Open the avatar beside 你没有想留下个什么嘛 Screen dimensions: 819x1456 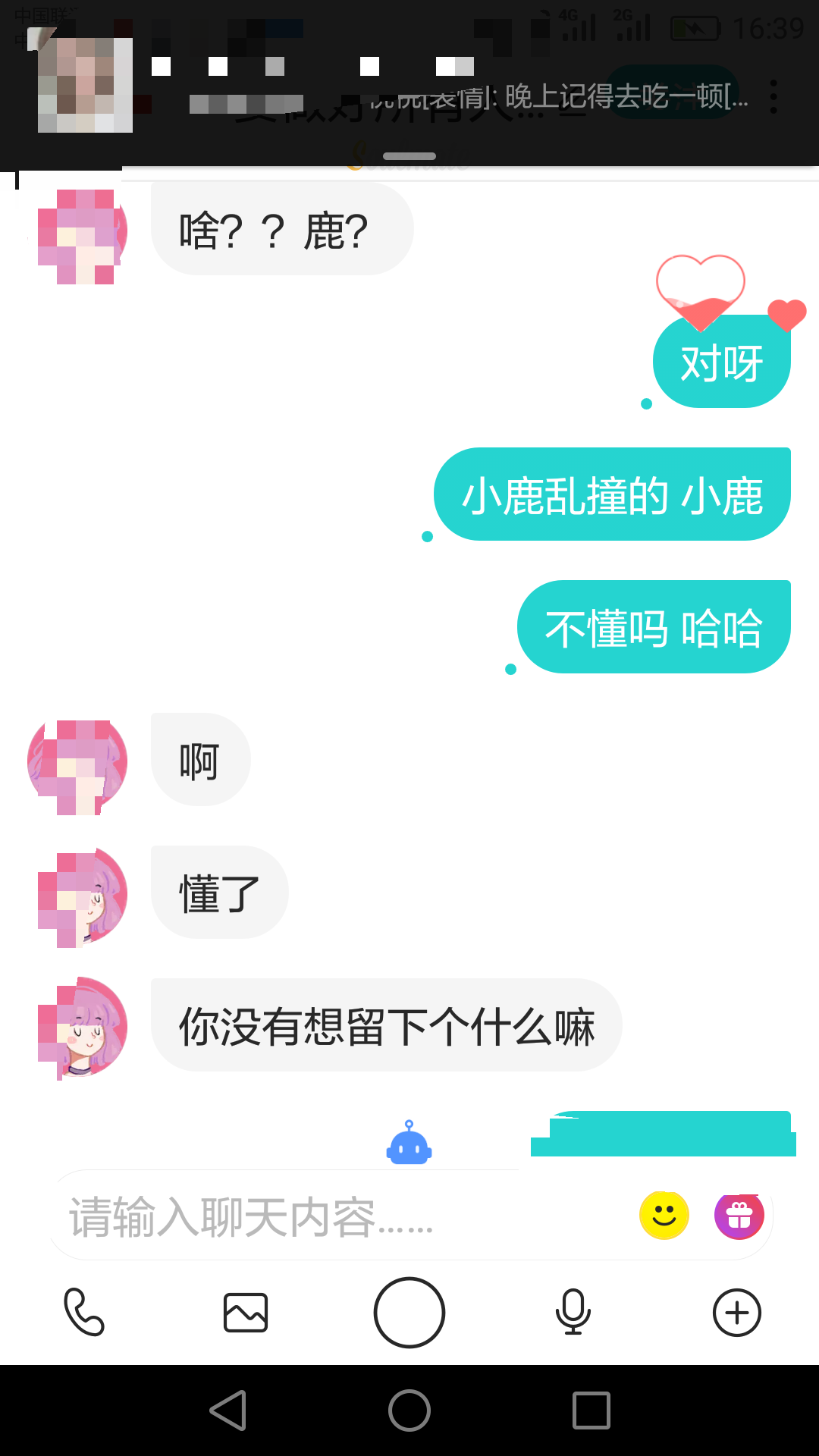click(x=82, y=1027)
